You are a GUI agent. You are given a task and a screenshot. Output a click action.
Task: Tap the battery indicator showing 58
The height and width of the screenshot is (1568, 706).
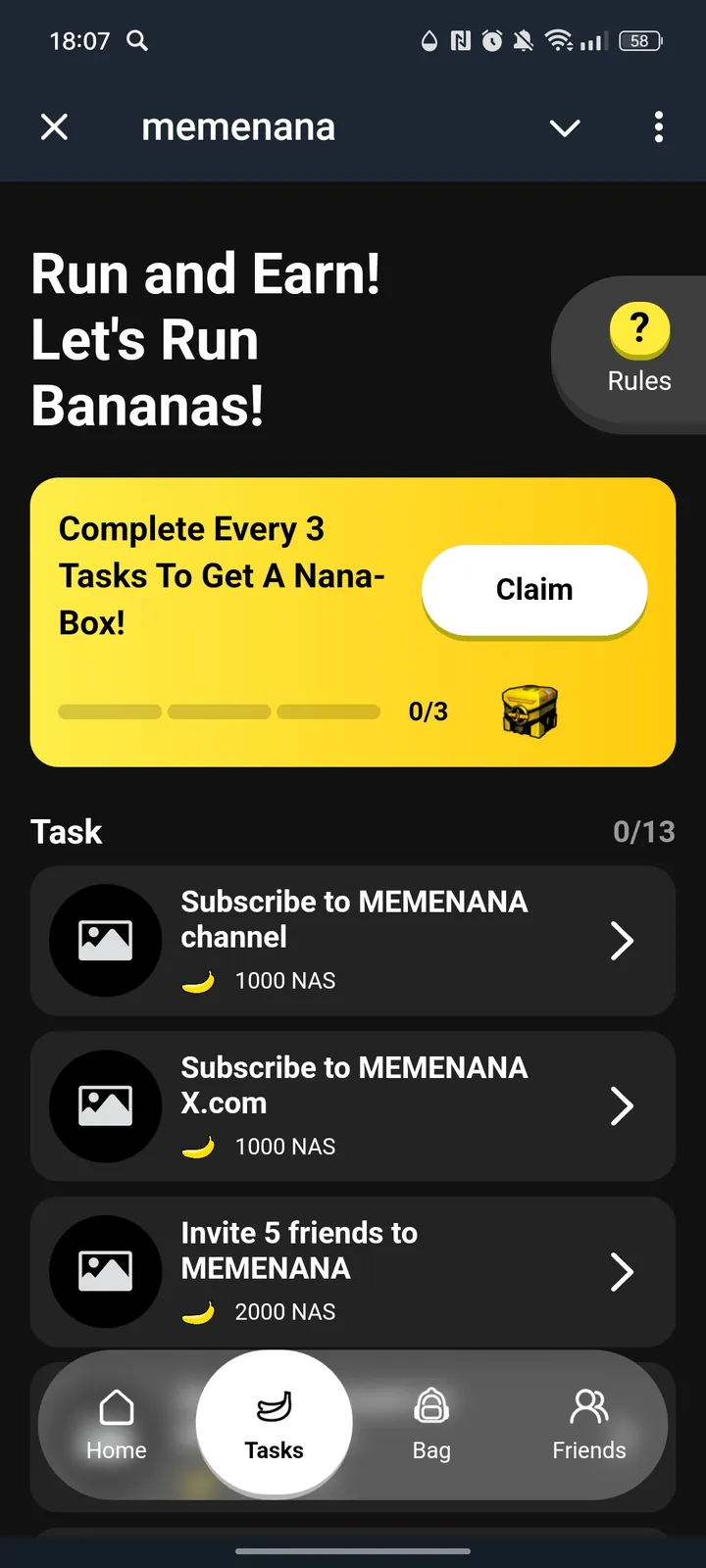pos(640,41)
